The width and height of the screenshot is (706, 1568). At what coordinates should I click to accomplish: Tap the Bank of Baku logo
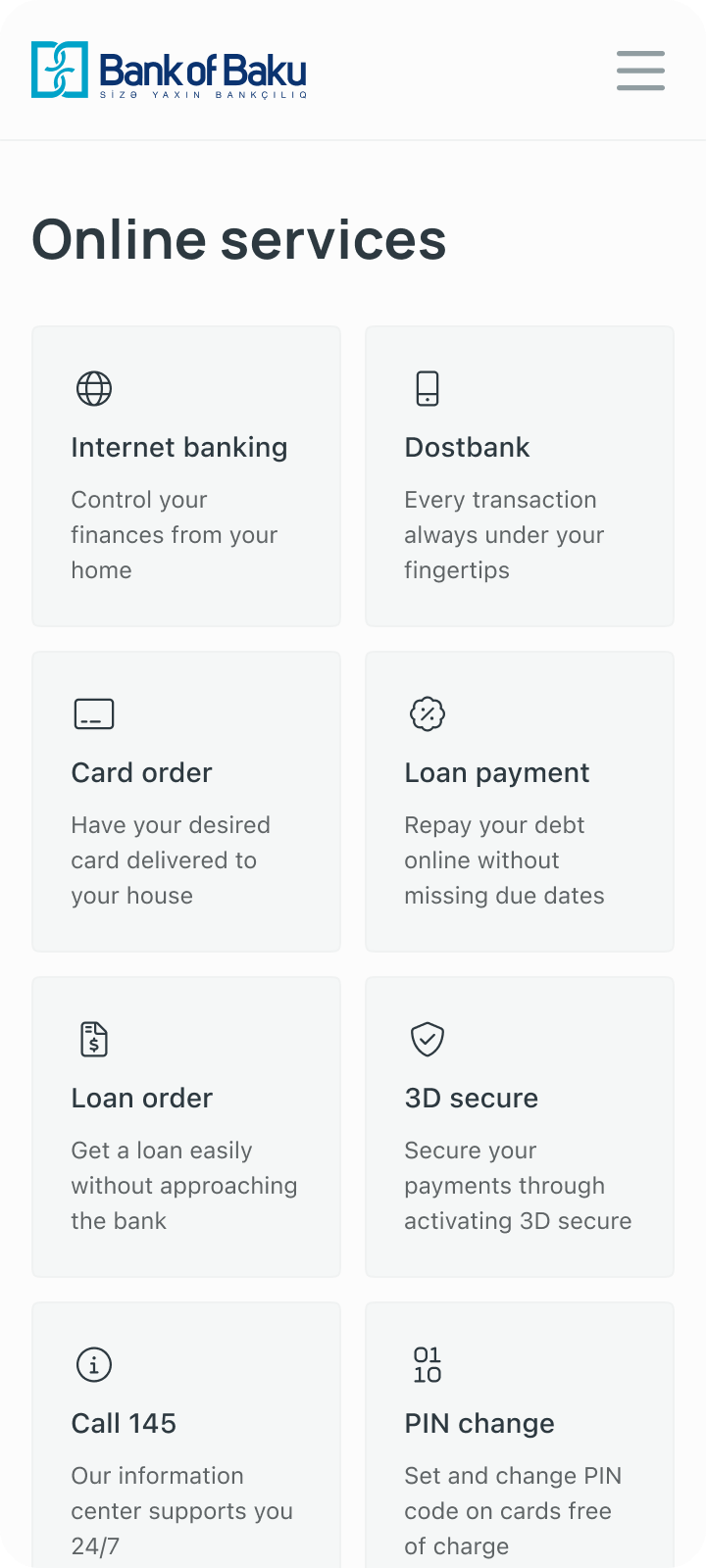coord(169,71)
